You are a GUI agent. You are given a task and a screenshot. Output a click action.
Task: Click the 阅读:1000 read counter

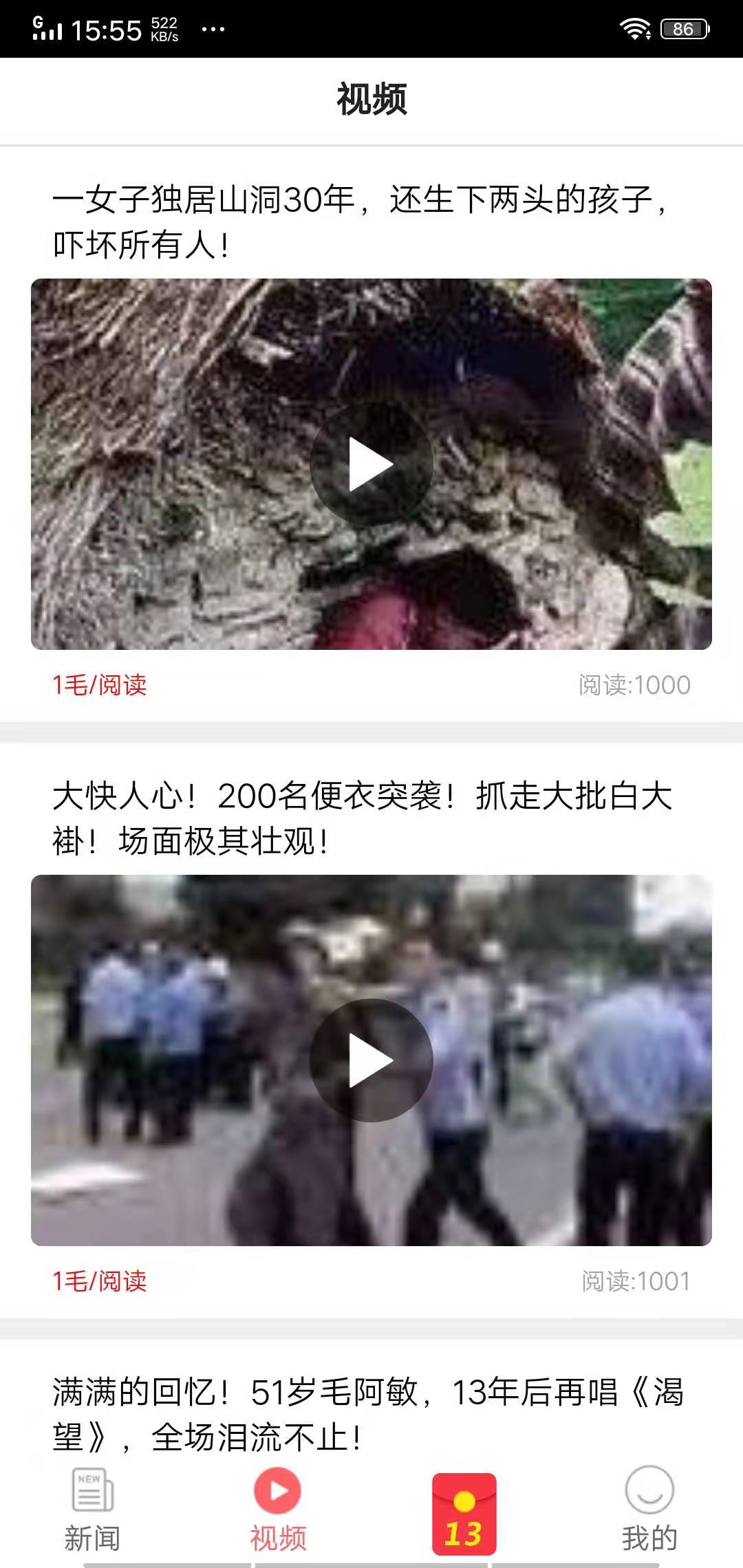tap(632, 685)
